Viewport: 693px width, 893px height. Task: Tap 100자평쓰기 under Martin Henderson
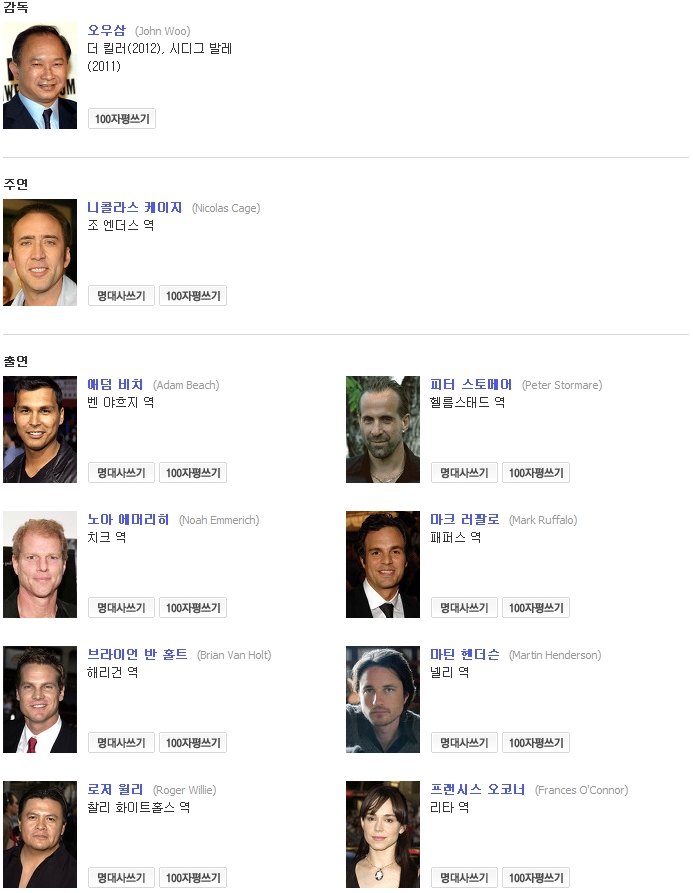tap(536, 743)
